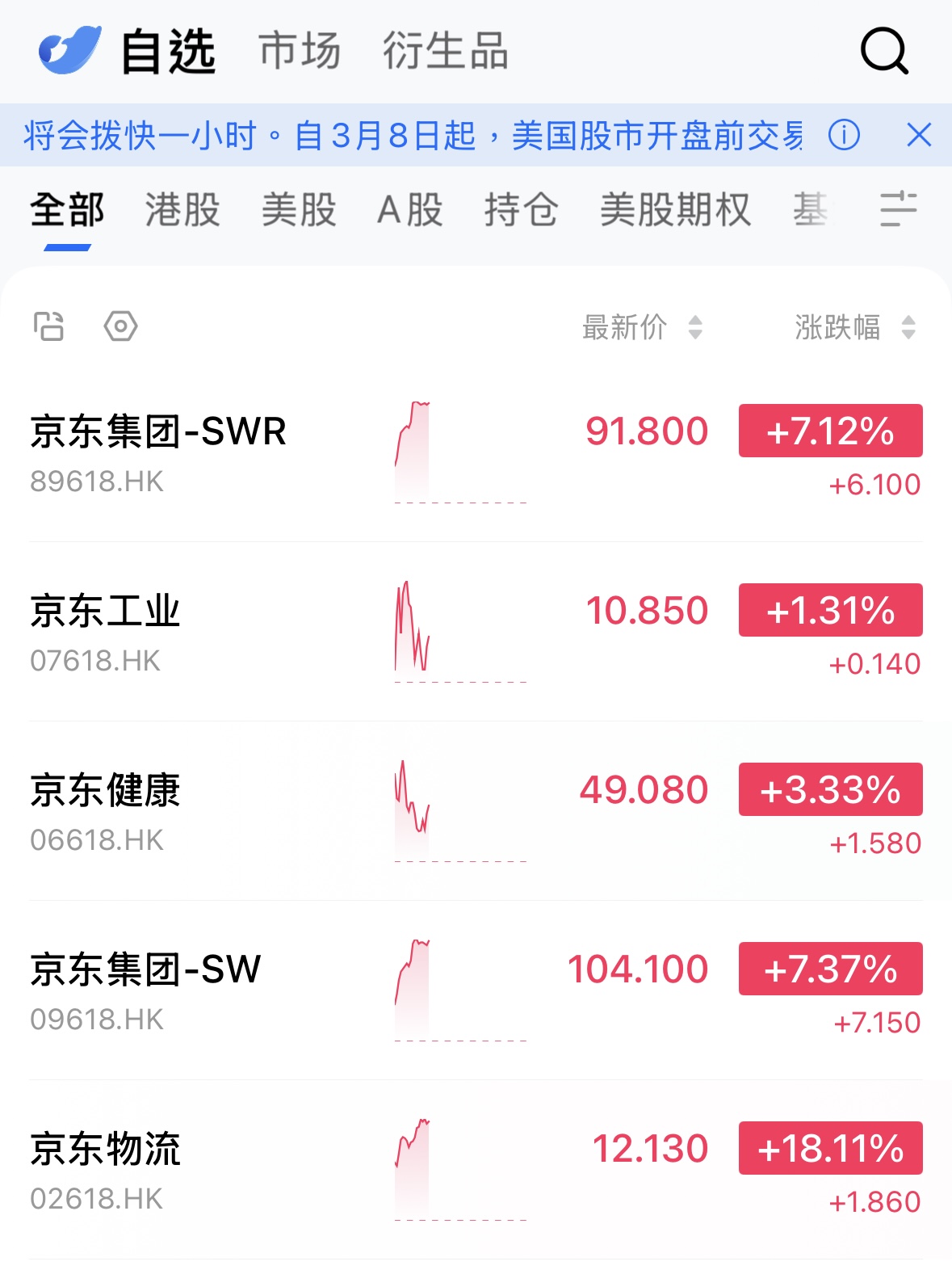Select the 港股 category tab

coord(182,210)
